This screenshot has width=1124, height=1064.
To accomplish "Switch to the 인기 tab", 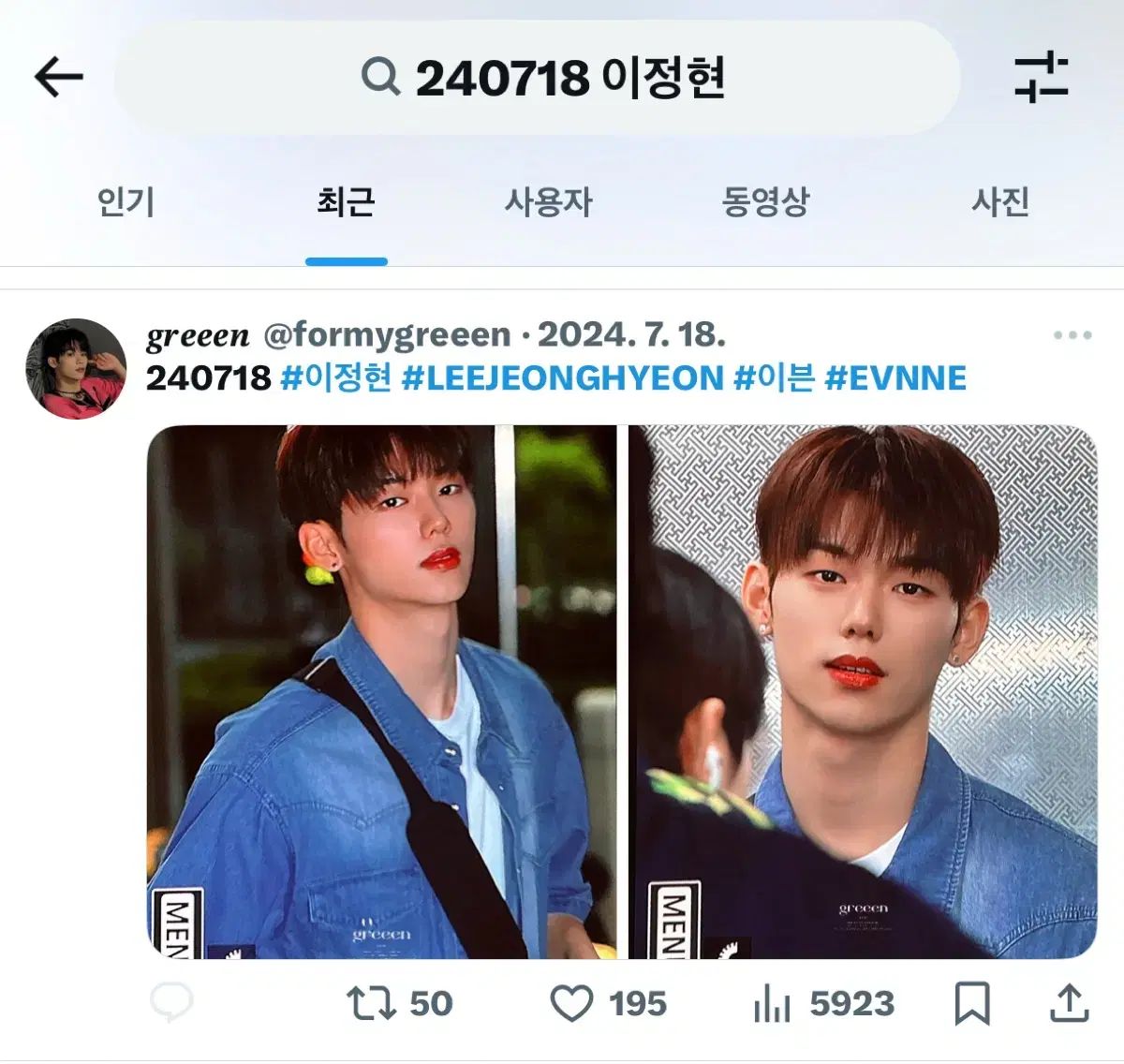I will [126, 201].
